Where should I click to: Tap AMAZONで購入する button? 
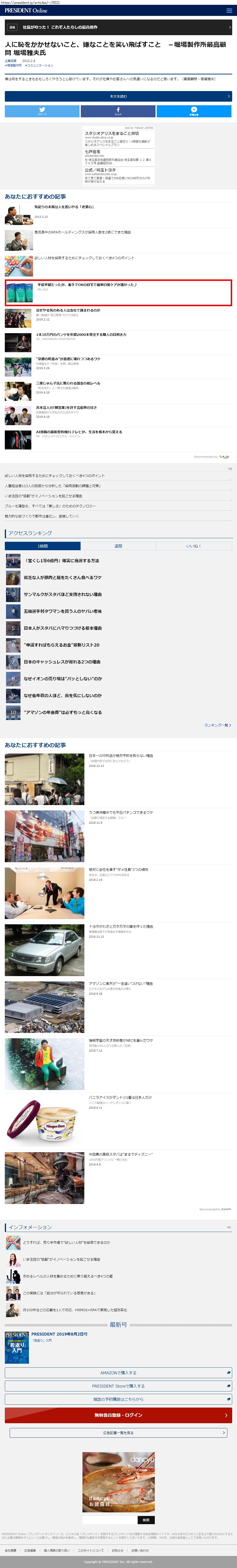pos(118,1373)
